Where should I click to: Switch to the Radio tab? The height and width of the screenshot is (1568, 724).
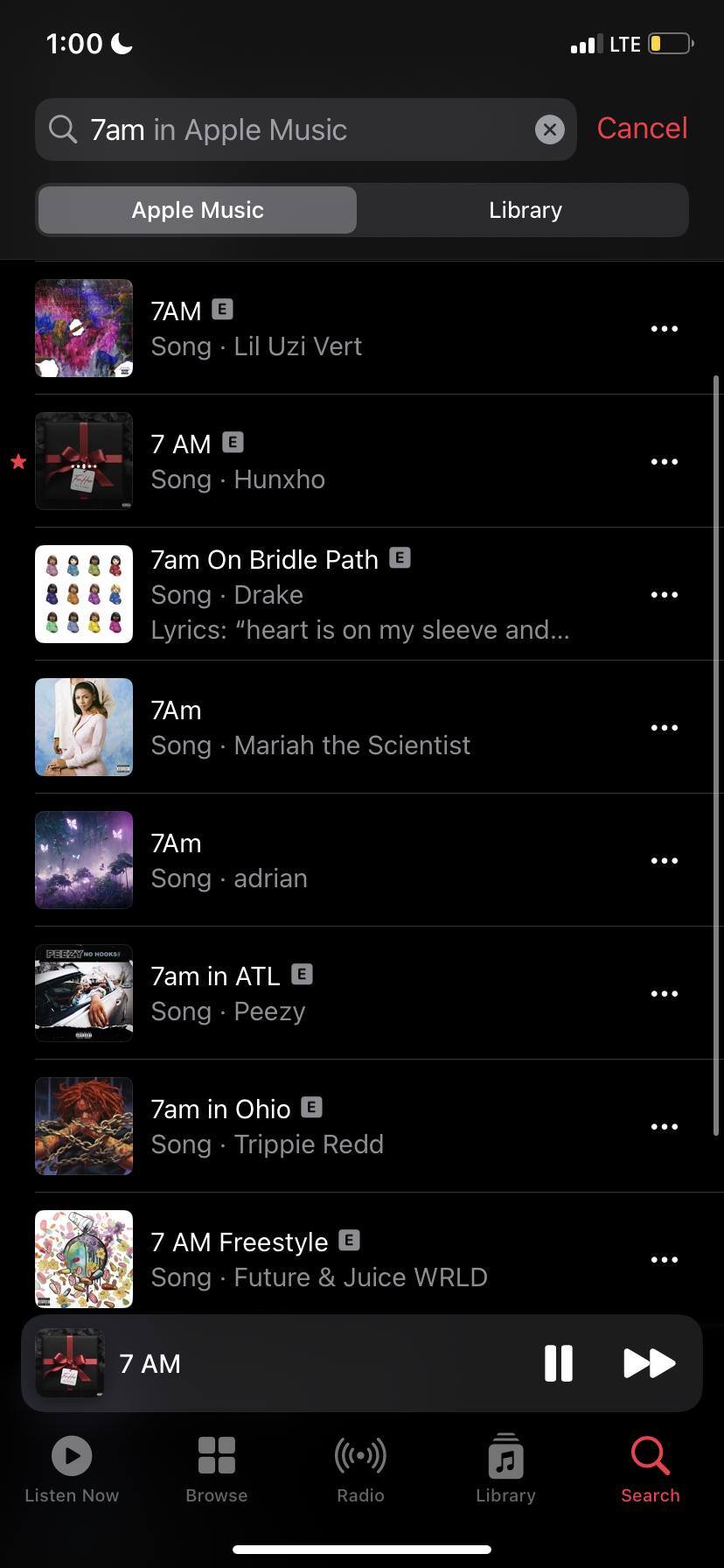pos(360,1470)
